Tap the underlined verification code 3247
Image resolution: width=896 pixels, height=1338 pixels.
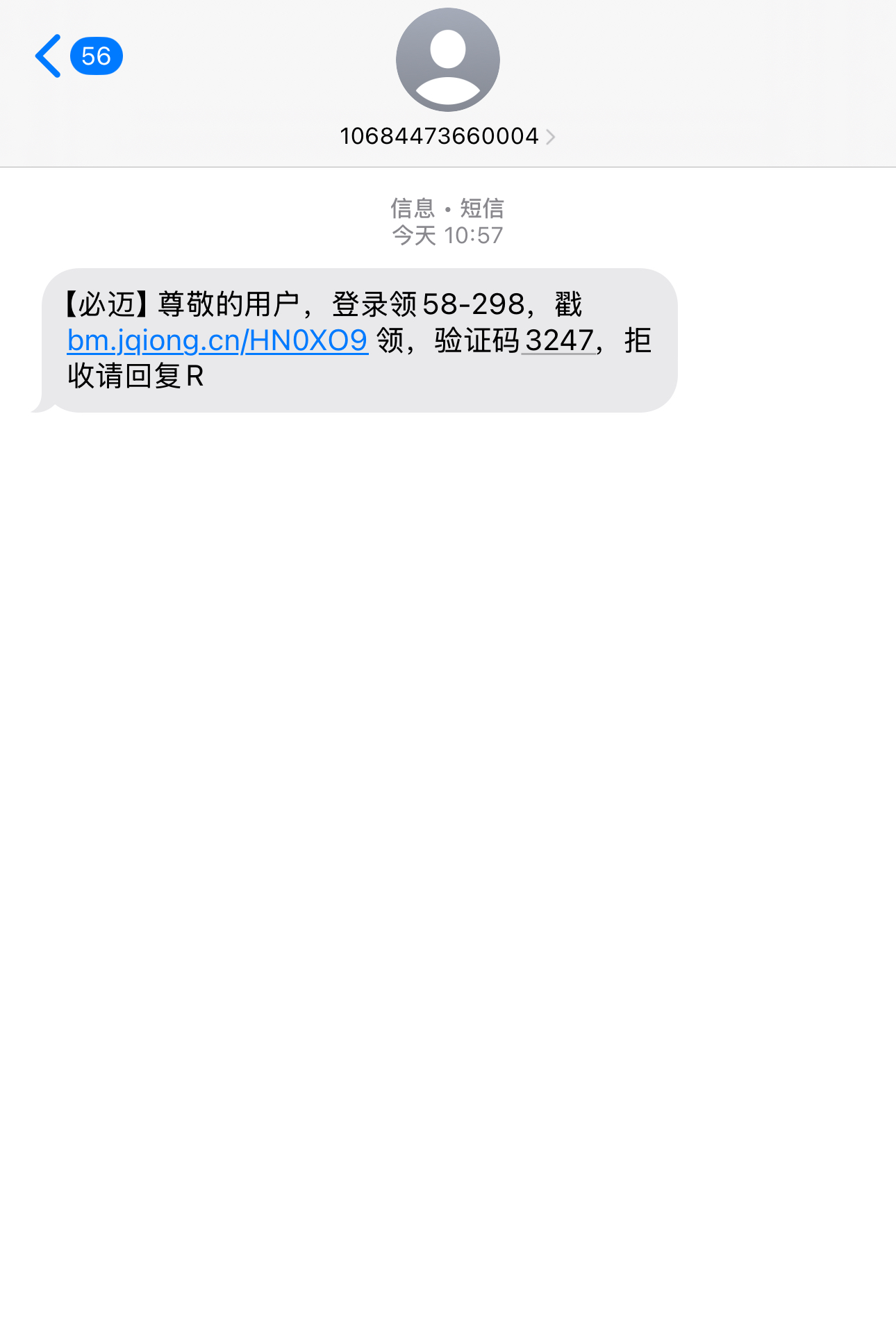point(560,342)
